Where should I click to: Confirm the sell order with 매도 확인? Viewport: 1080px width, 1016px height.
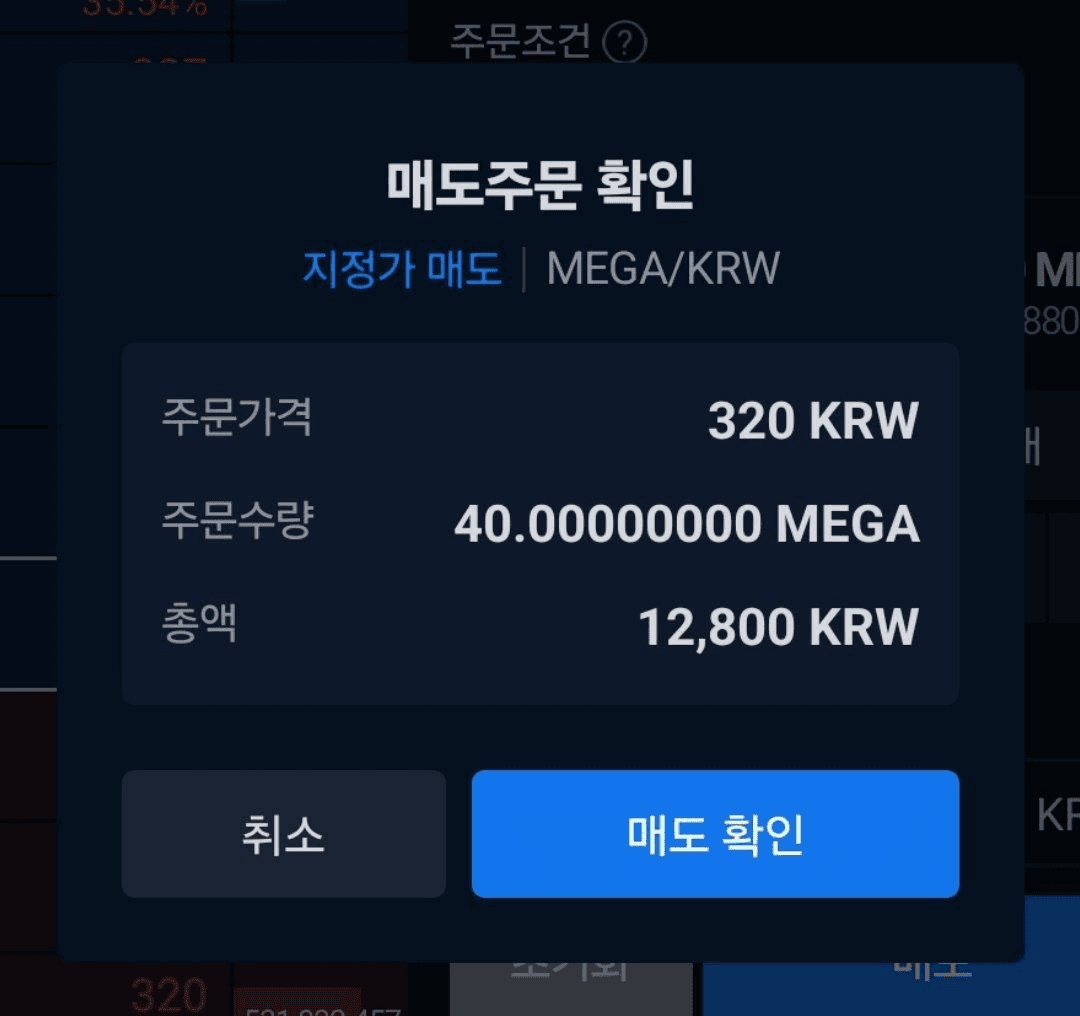(x=715, y=834)
